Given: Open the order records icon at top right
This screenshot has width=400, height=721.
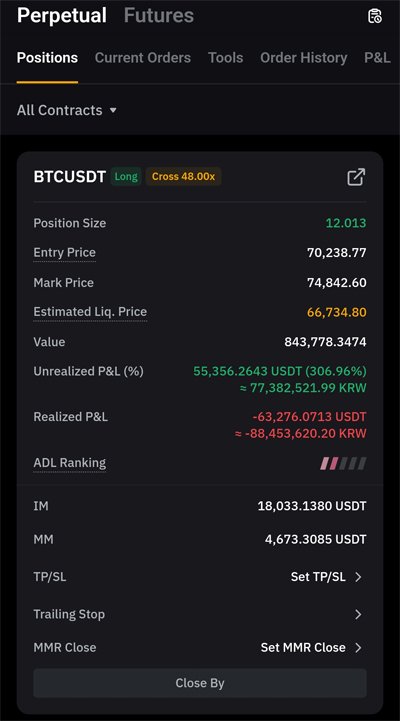Looking at the screenshot, I should click(x=375, y=16).
